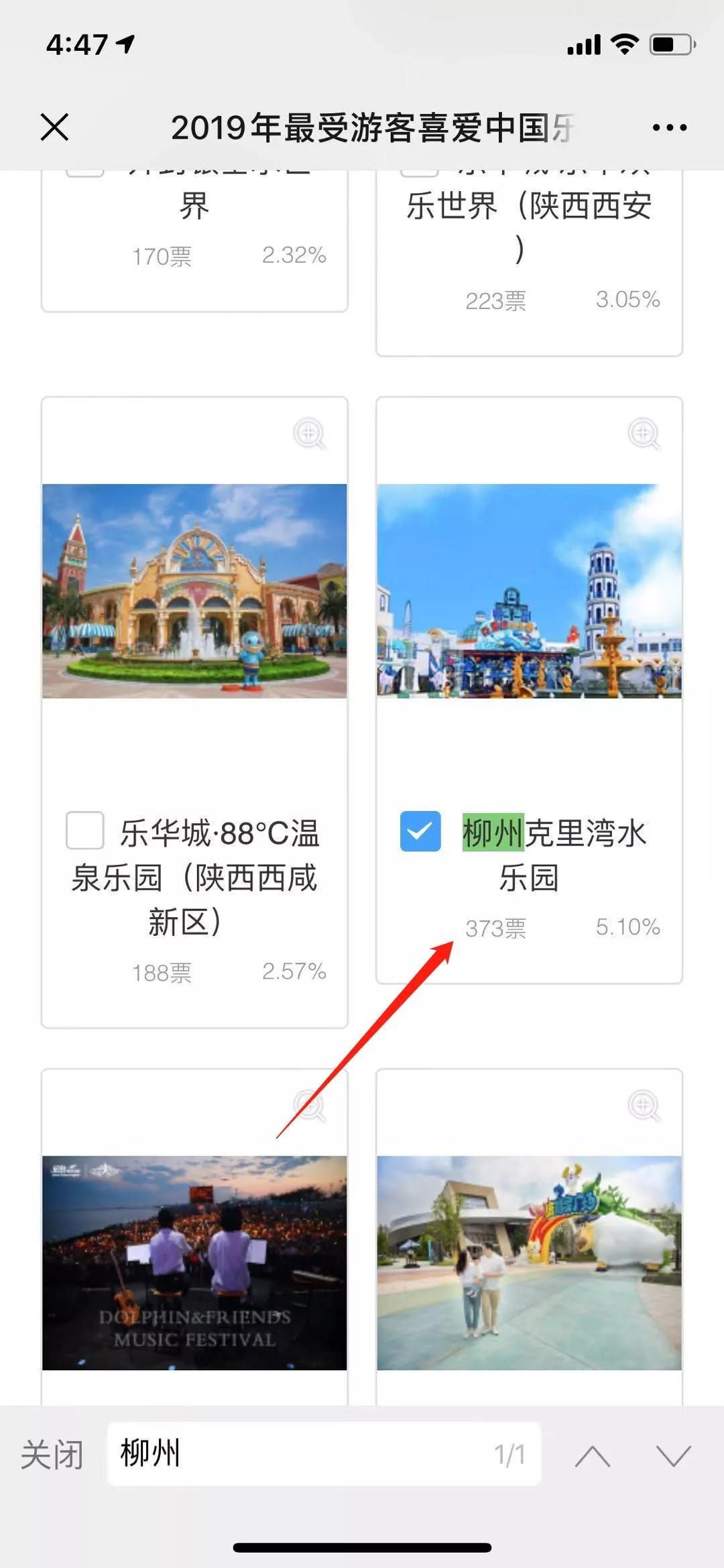The image size is (724, 1568).
Task: Enlarge the 柳州克里湾水乐园 photo with magnifier icon
Action: coord(644,434)
